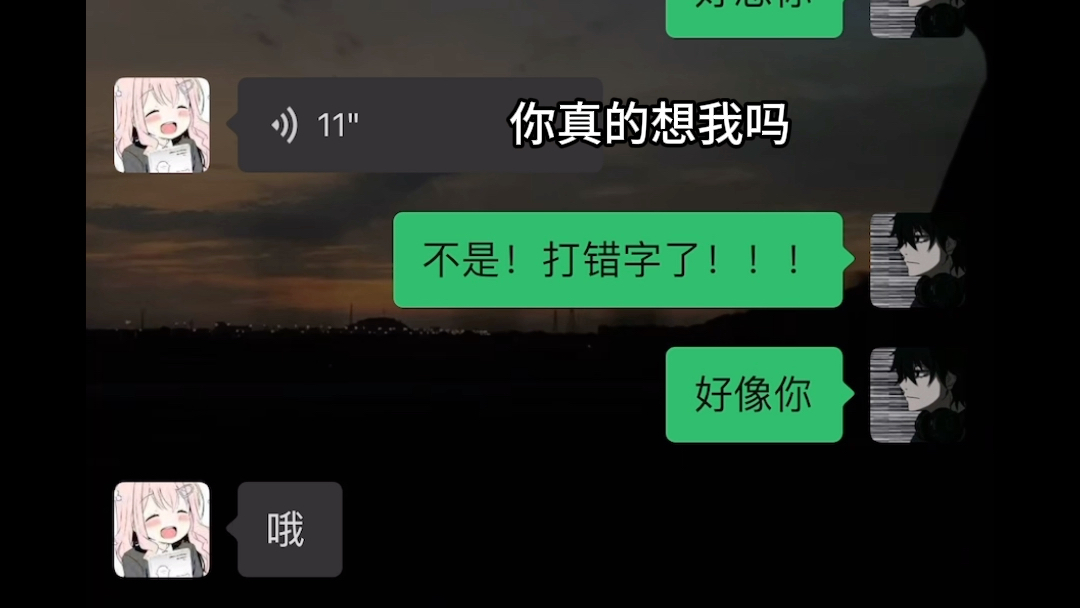
Task: Open dark-haired avatar beside 好像你 message
Action: 916,394
